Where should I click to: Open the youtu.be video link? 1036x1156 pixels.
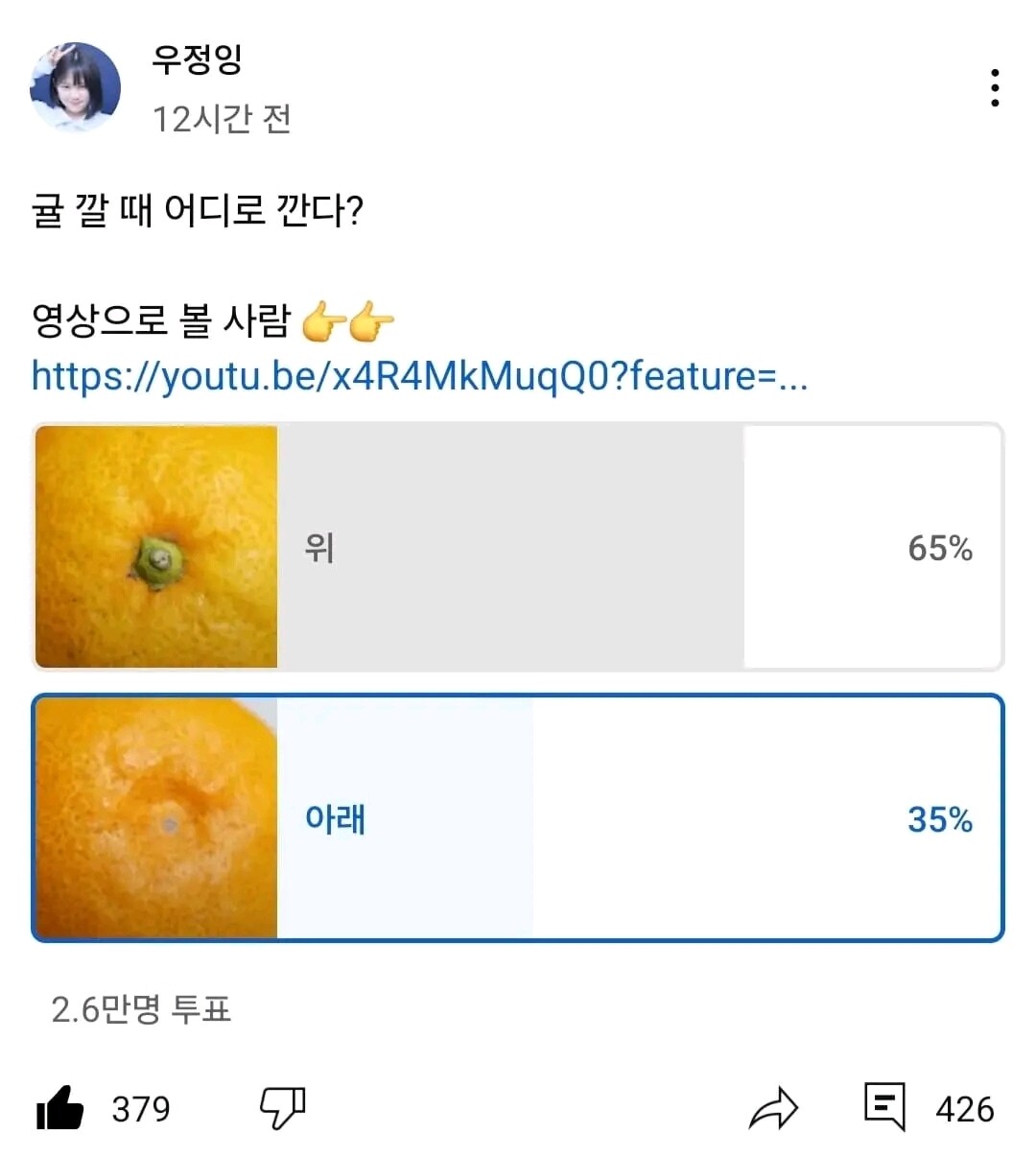click(419, 376)
